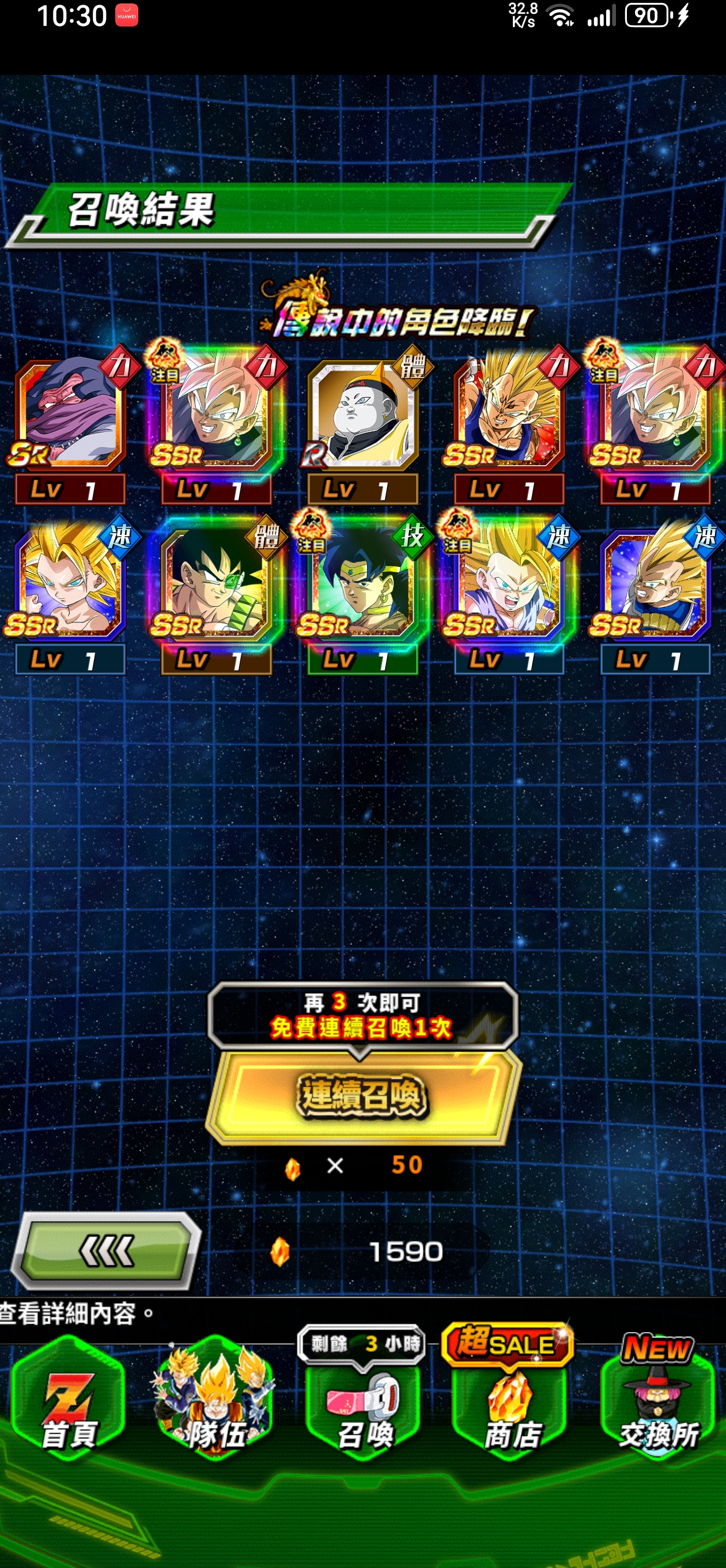Open the 隊伍 team tab

click(x=215, y=1404)
